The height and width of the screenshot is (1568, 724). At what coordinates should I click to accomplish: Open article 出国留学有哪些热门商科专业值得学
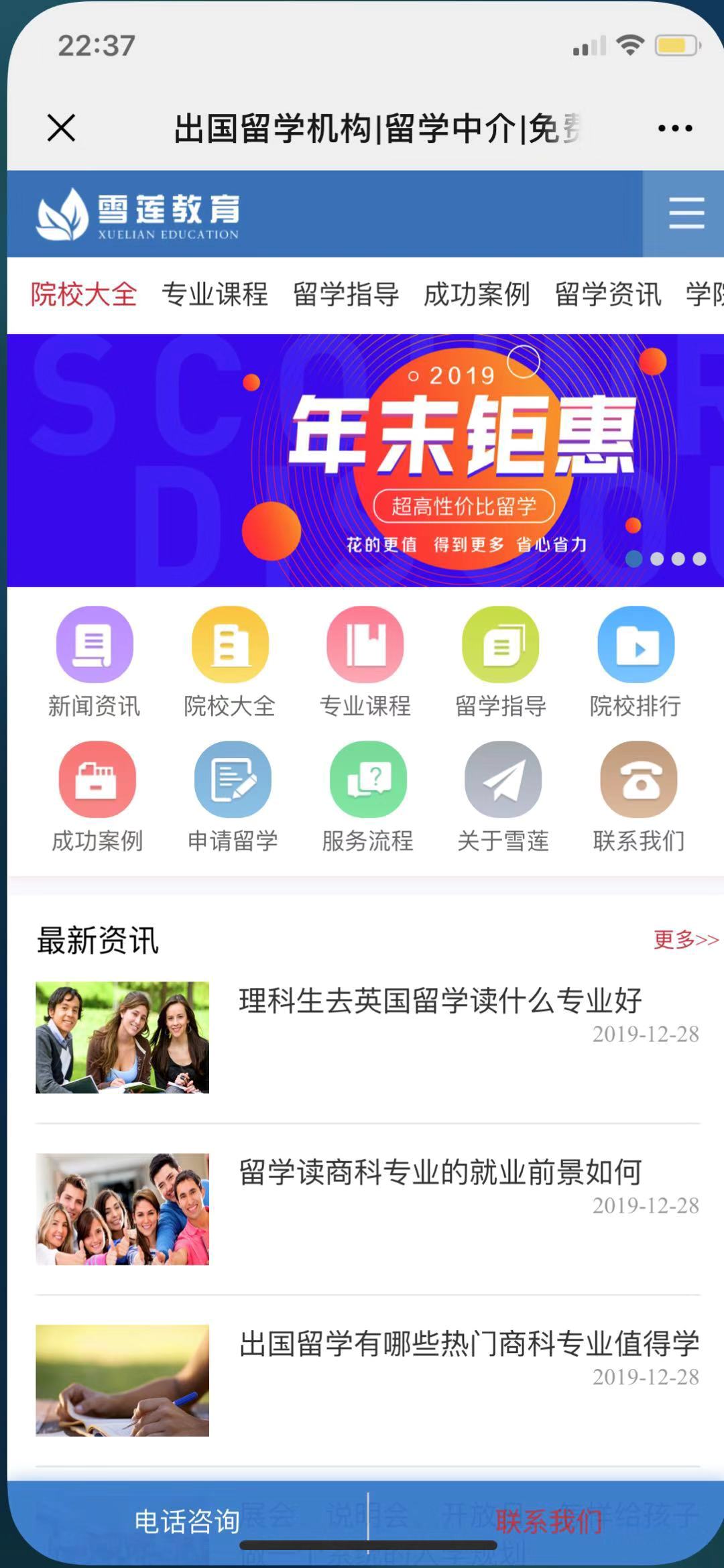(x=469, y=1344)
